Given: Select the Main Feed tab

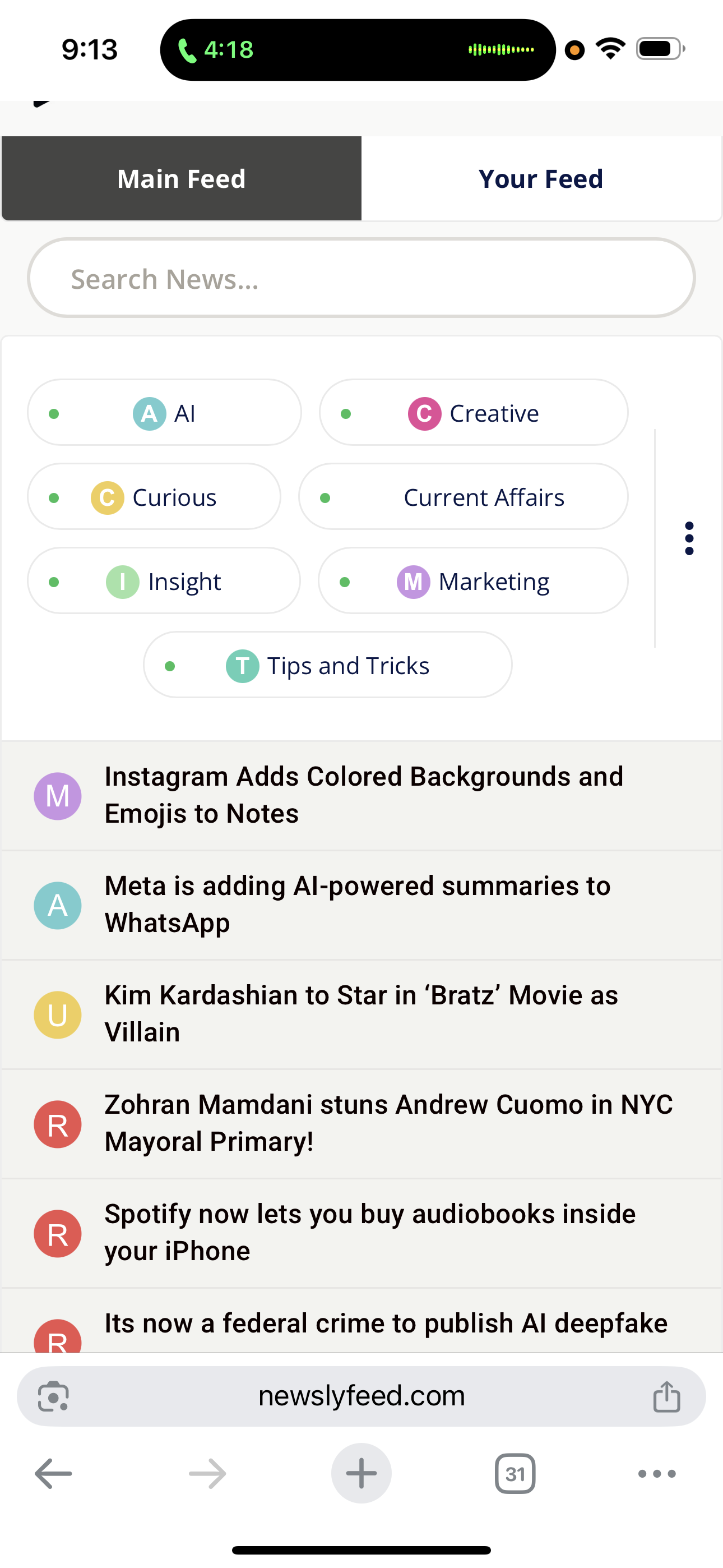Looking at the screenshot, I should (180, 178).
